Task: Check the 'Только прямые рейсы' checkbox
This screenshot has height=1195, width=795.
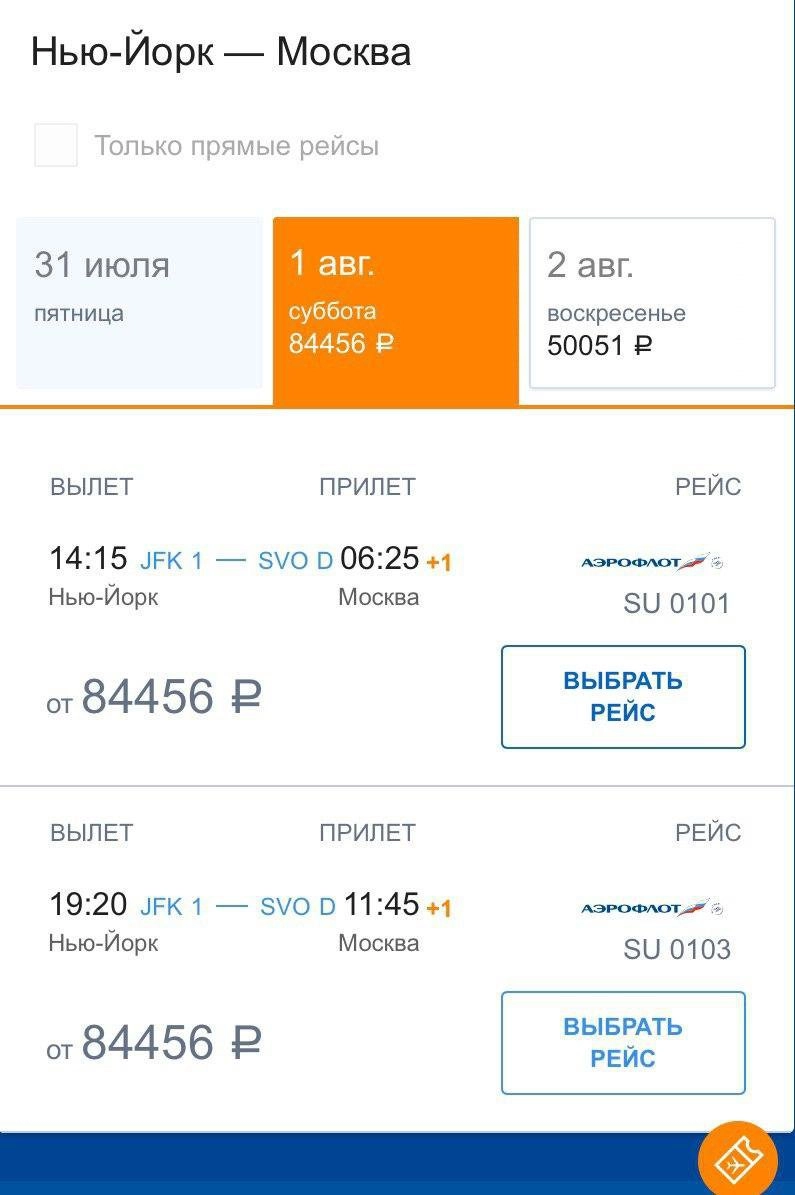Action: point(56,145)
